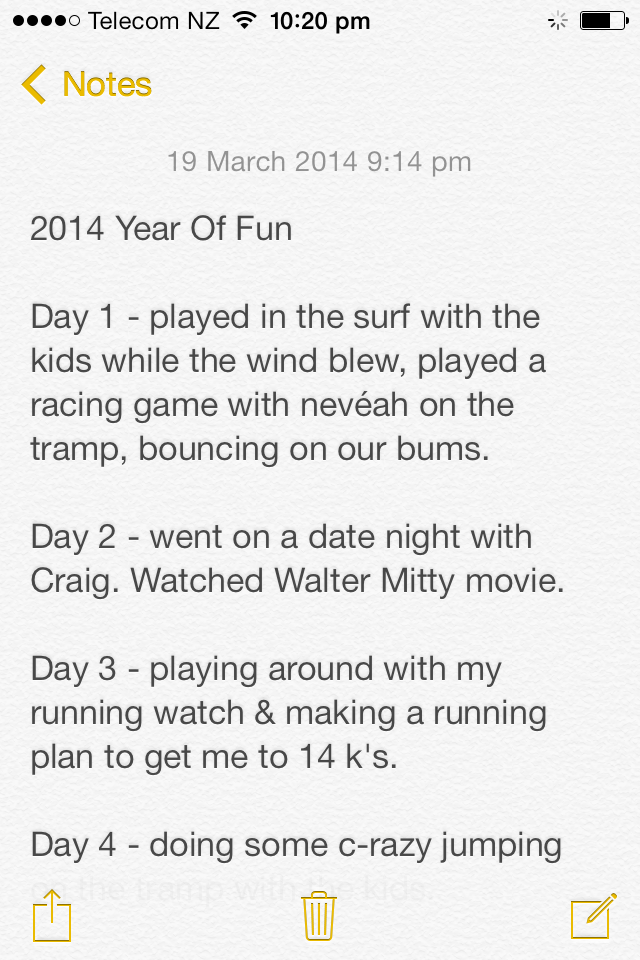Image resolution: width=640 pixels, height=960 pixels.
Task: Share this note
Action: coord(52,915)
